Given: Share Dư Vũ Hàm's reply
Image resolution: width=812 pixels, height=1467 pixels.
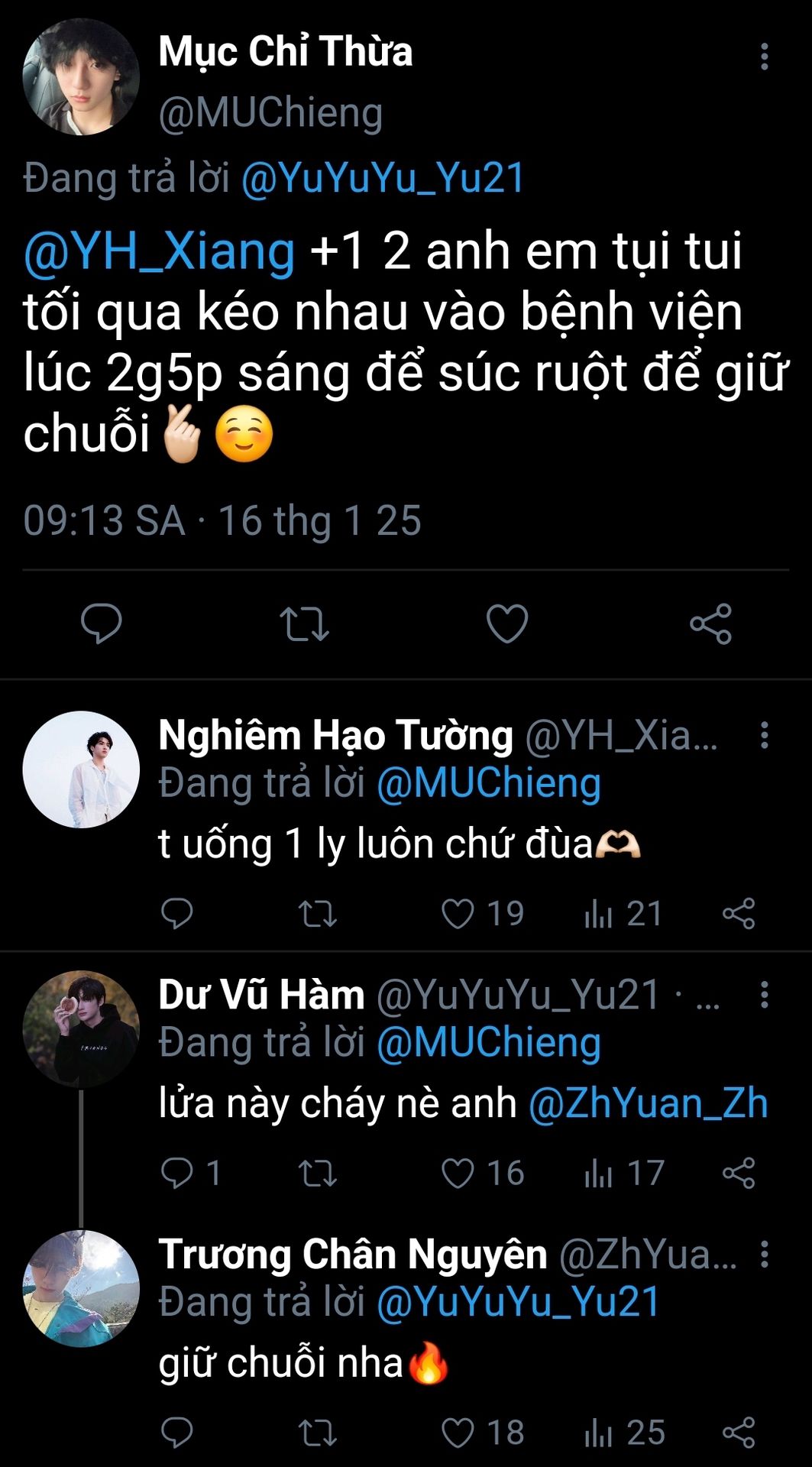Looking at the screenshot, I should tap(739, 1173).
